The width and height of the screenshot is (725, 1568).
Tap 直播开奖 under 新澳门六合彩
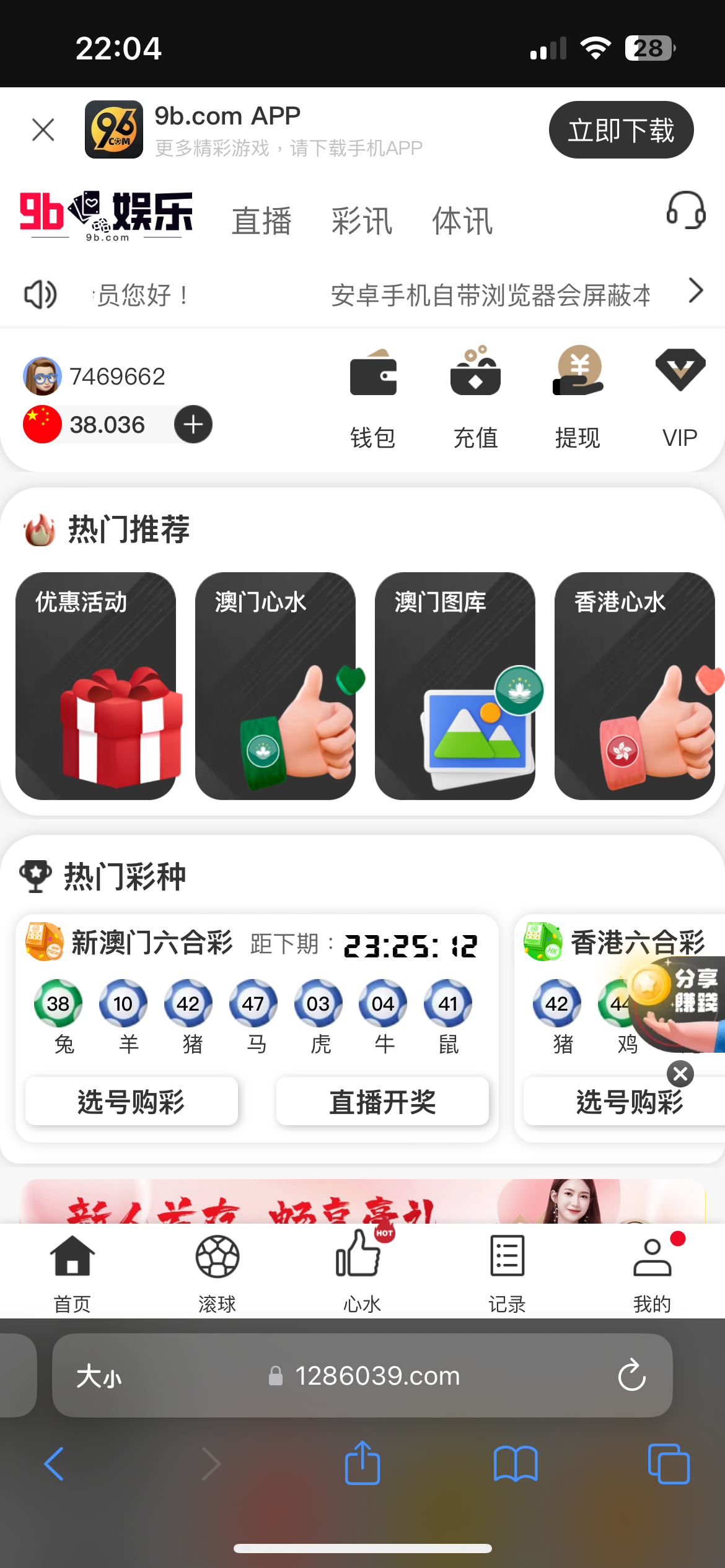coord(382,1102)
